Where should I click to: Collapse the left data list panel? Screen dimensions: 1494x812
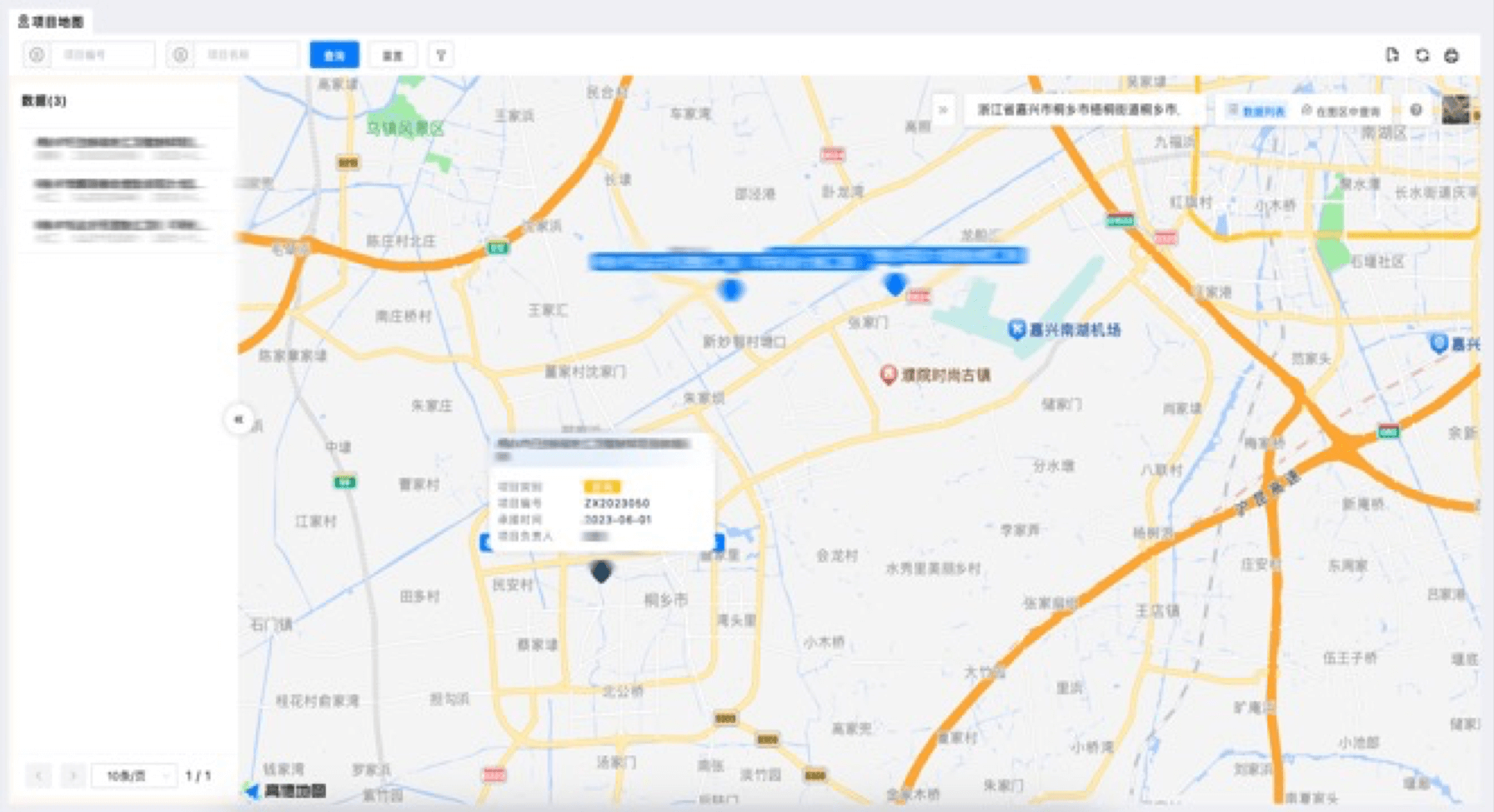239,419
